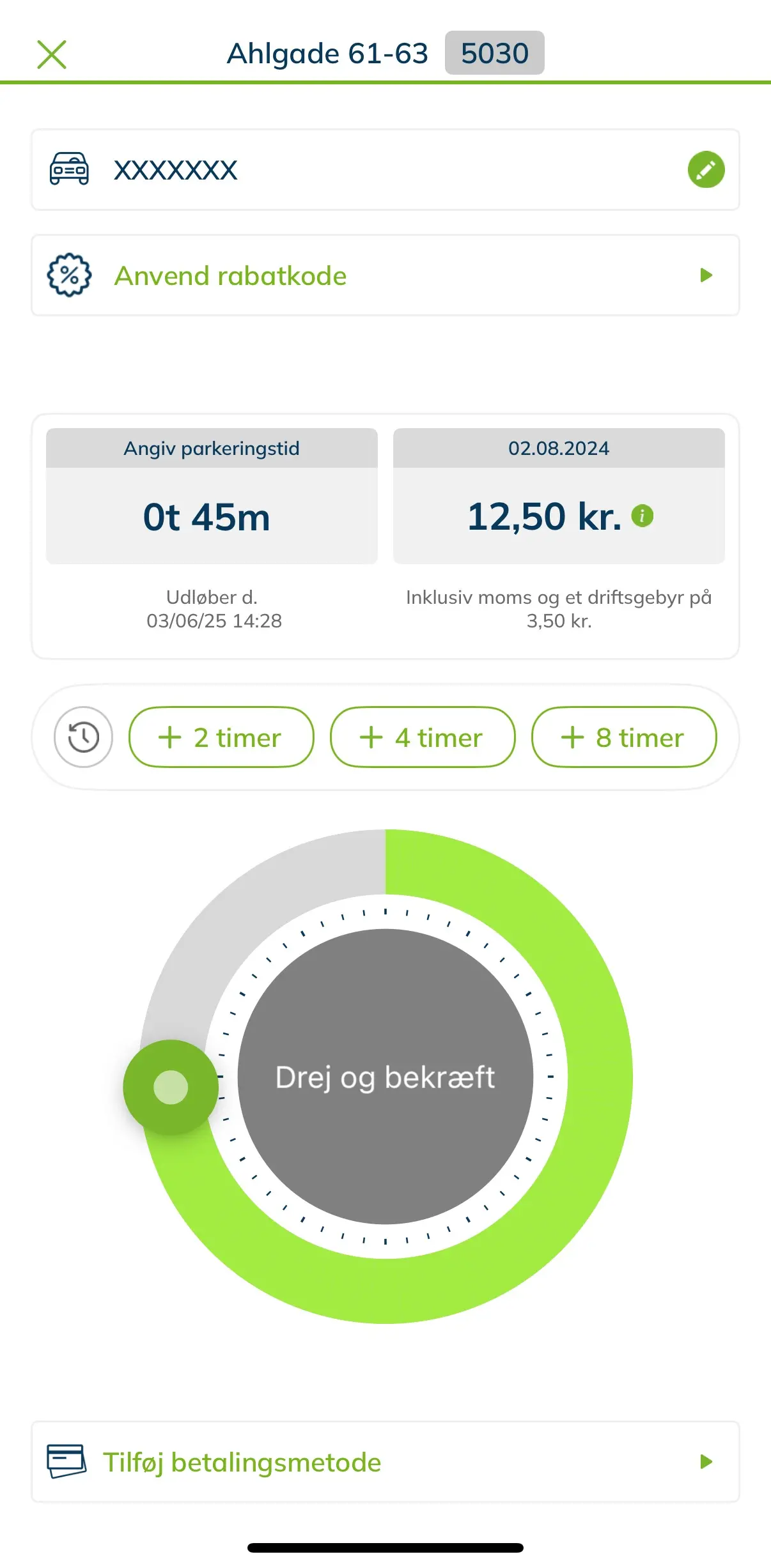Add 4 timer to parking time
Viewport: 771px width, 1568px height.
[423, 737]
